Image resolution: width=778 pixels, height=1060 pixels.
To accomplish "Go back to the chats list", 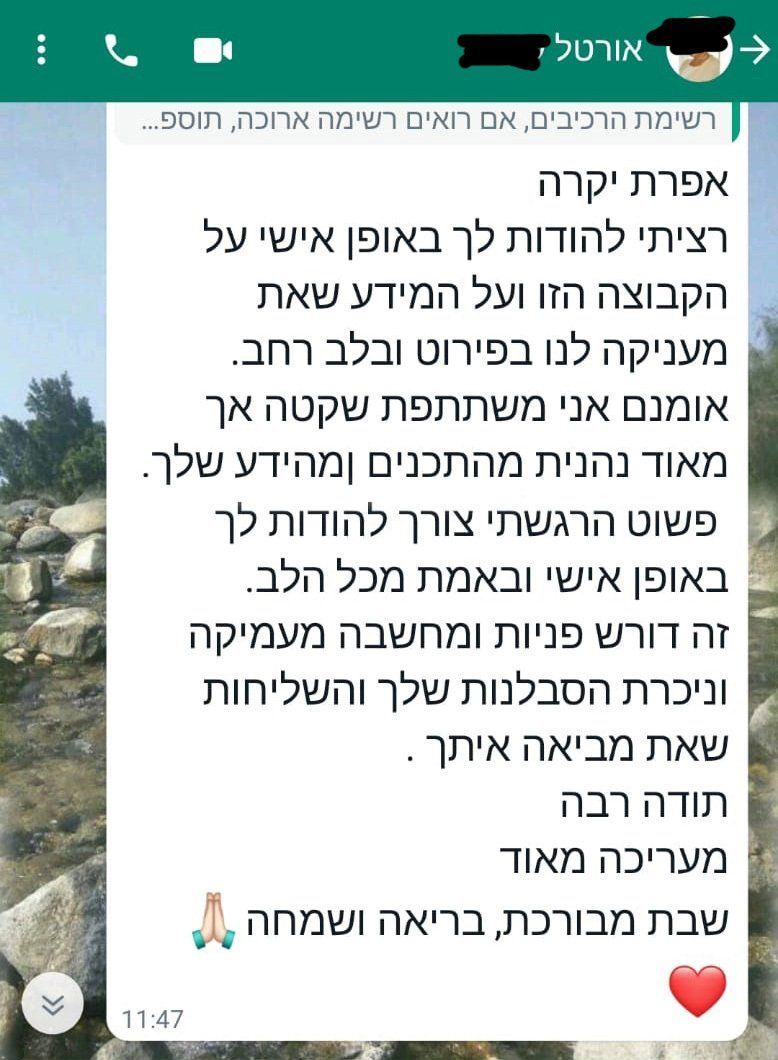I will click(758, 51).
